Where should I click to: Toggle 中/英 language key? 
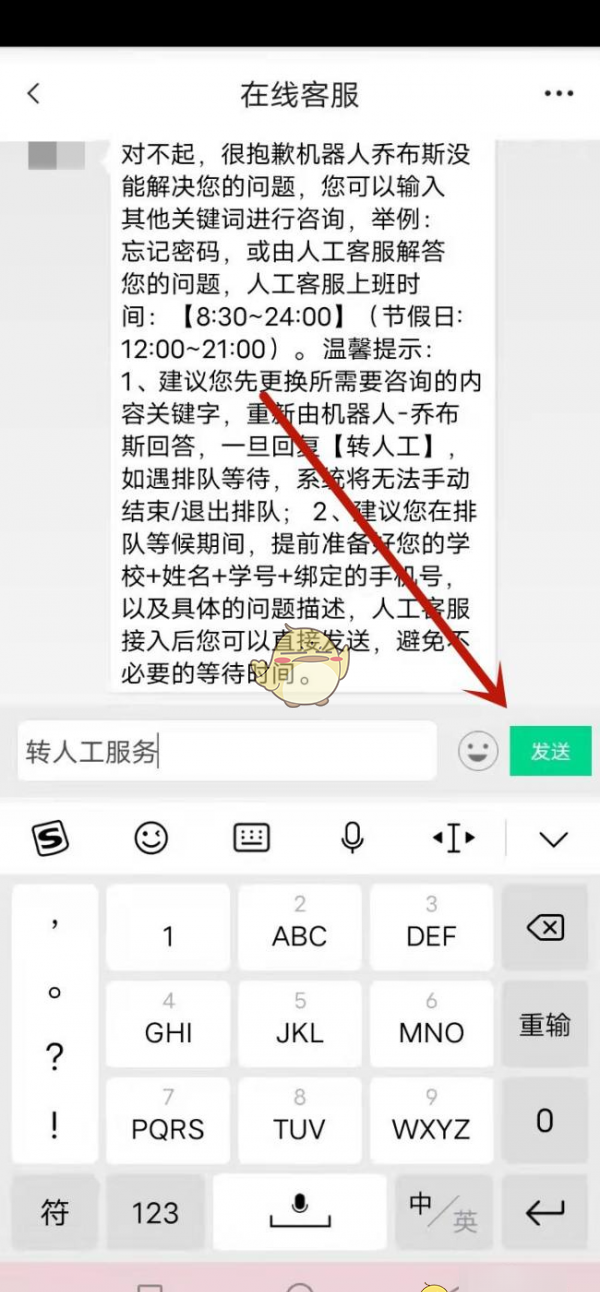pos(442,1214)
